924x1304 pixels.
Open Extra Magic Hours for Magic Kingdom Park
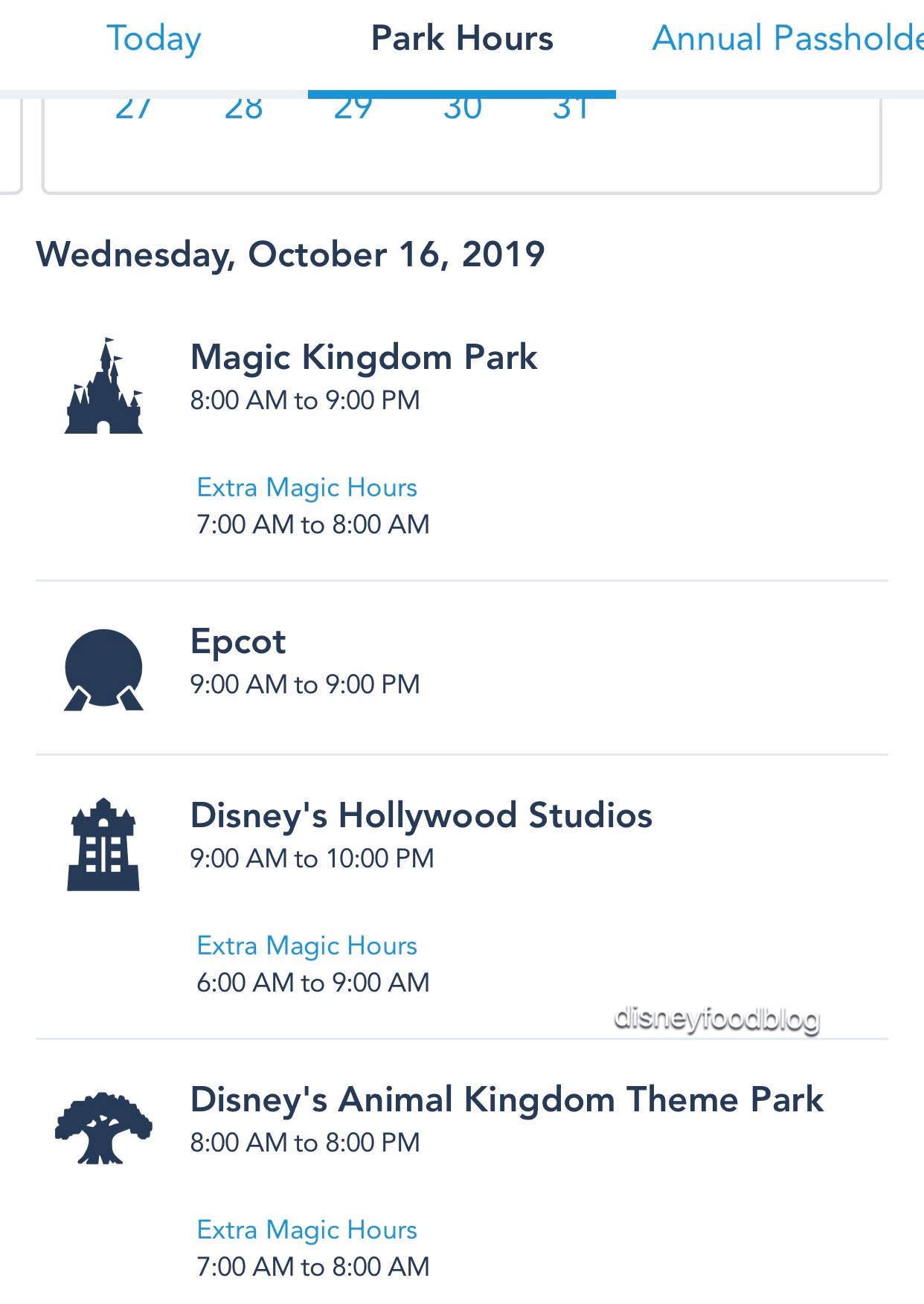click(x=307, y=487)
